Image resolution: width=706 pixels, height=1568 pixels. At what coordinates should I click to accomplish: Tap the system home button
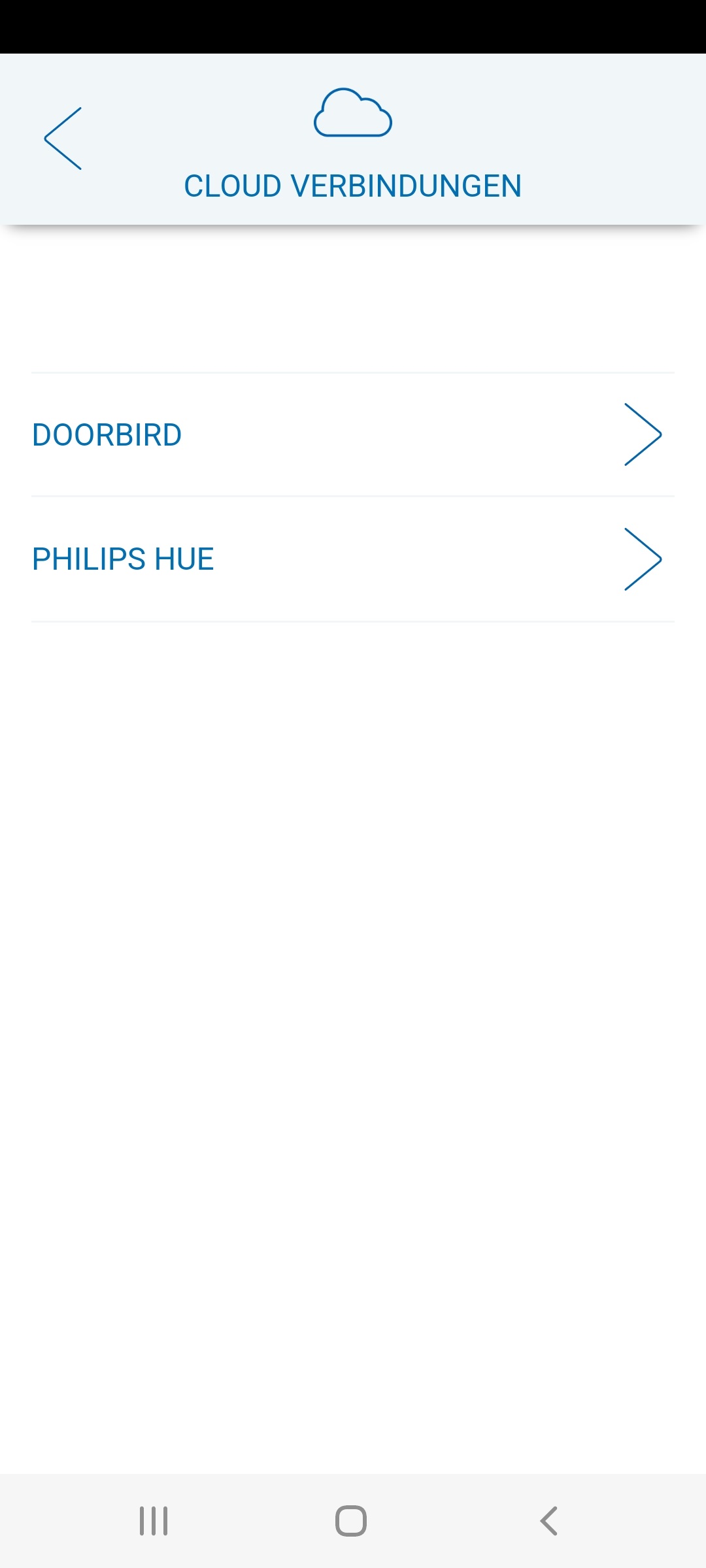pos(351,1521)
